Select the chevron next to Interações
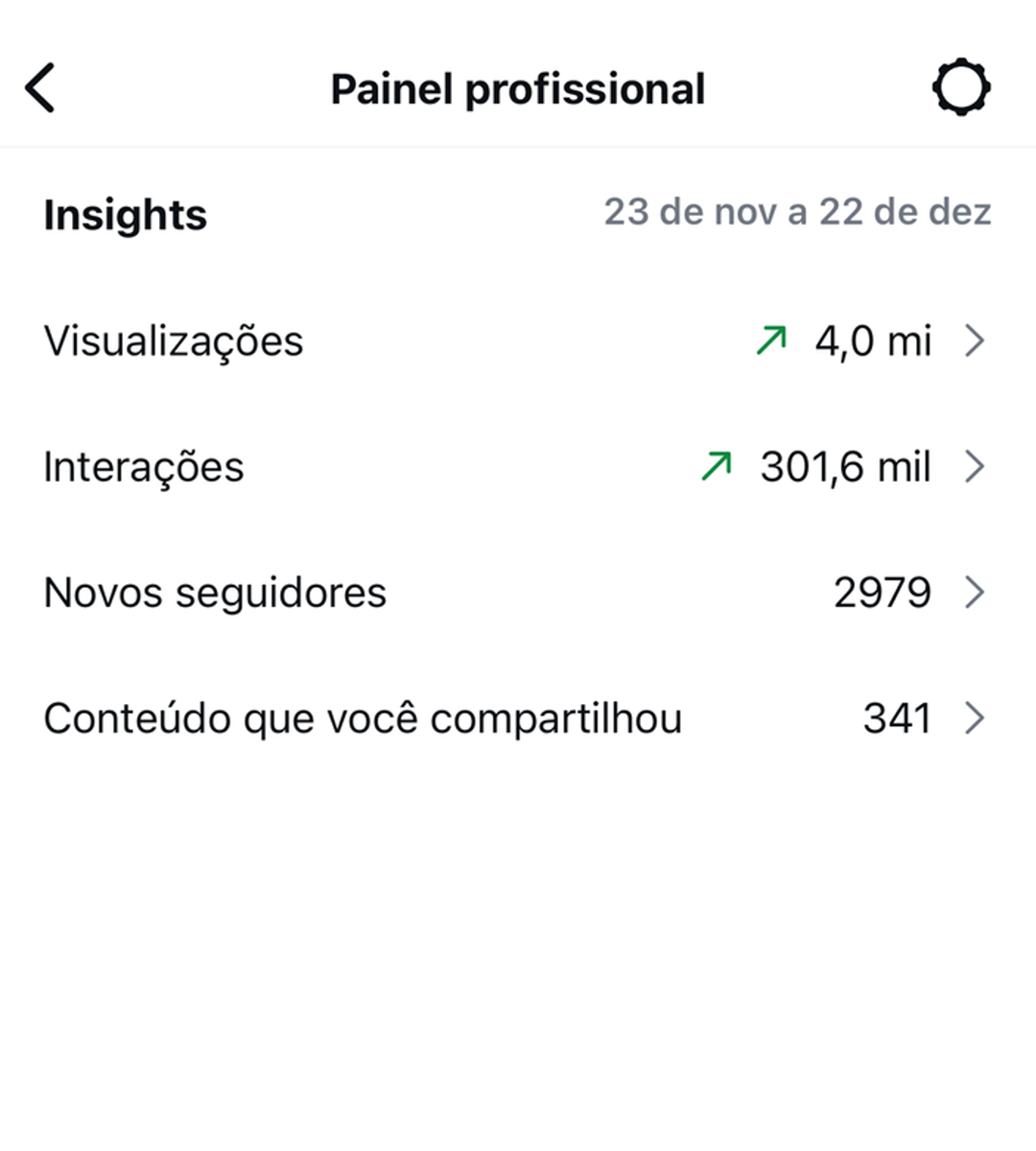Image resolution: width=1036 pixels, height=1151 pixels. pyautogui.click(x=976, y=466)
